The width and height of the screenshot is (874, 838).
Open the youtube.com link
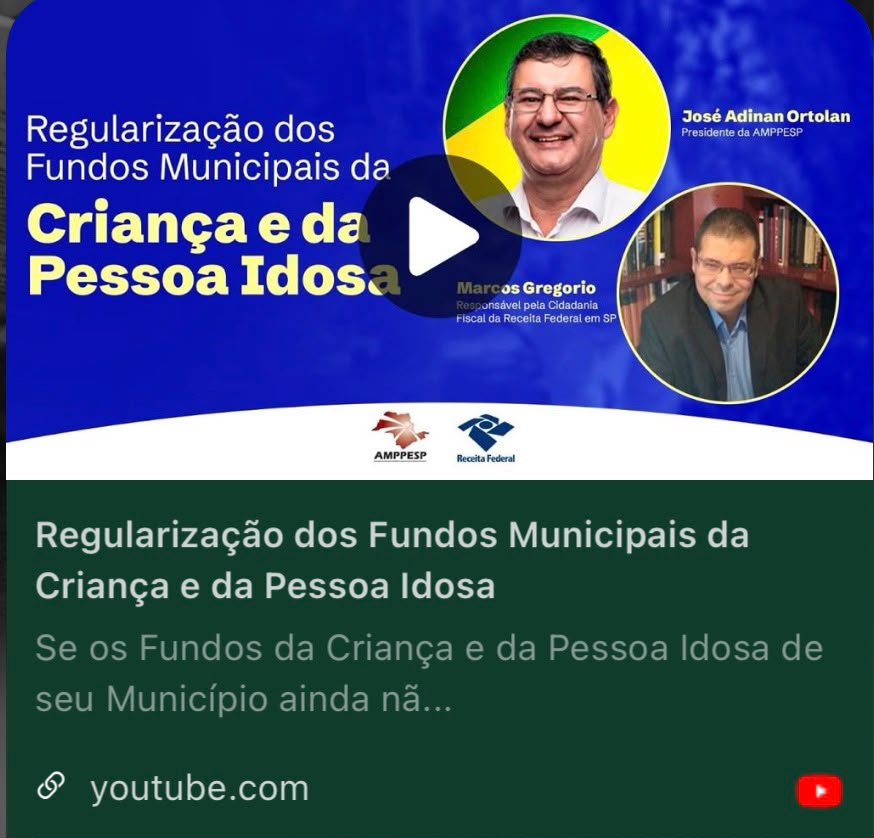tap(200, 788)
